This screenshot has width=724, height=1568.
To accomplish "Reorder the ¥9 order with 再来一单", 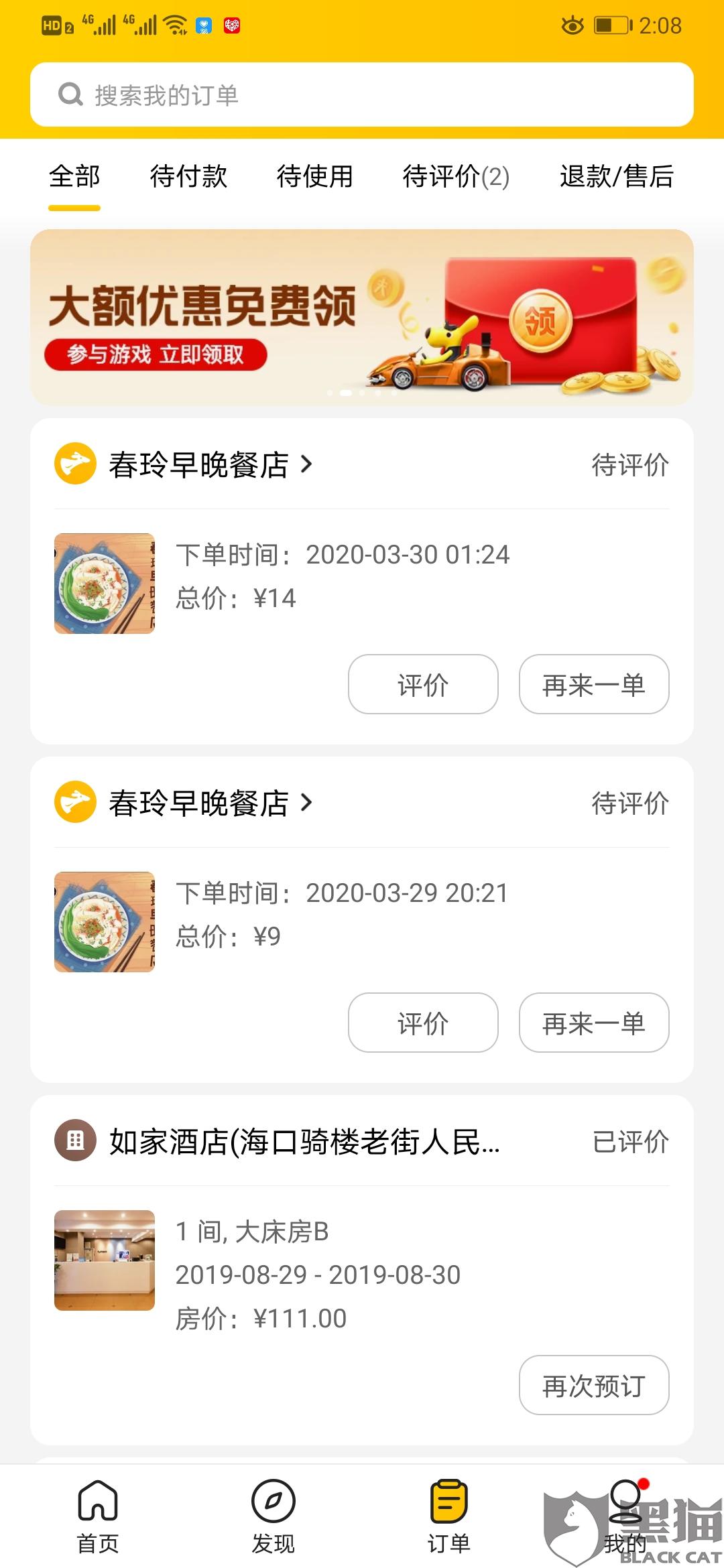I will (x=594, y=1023).
